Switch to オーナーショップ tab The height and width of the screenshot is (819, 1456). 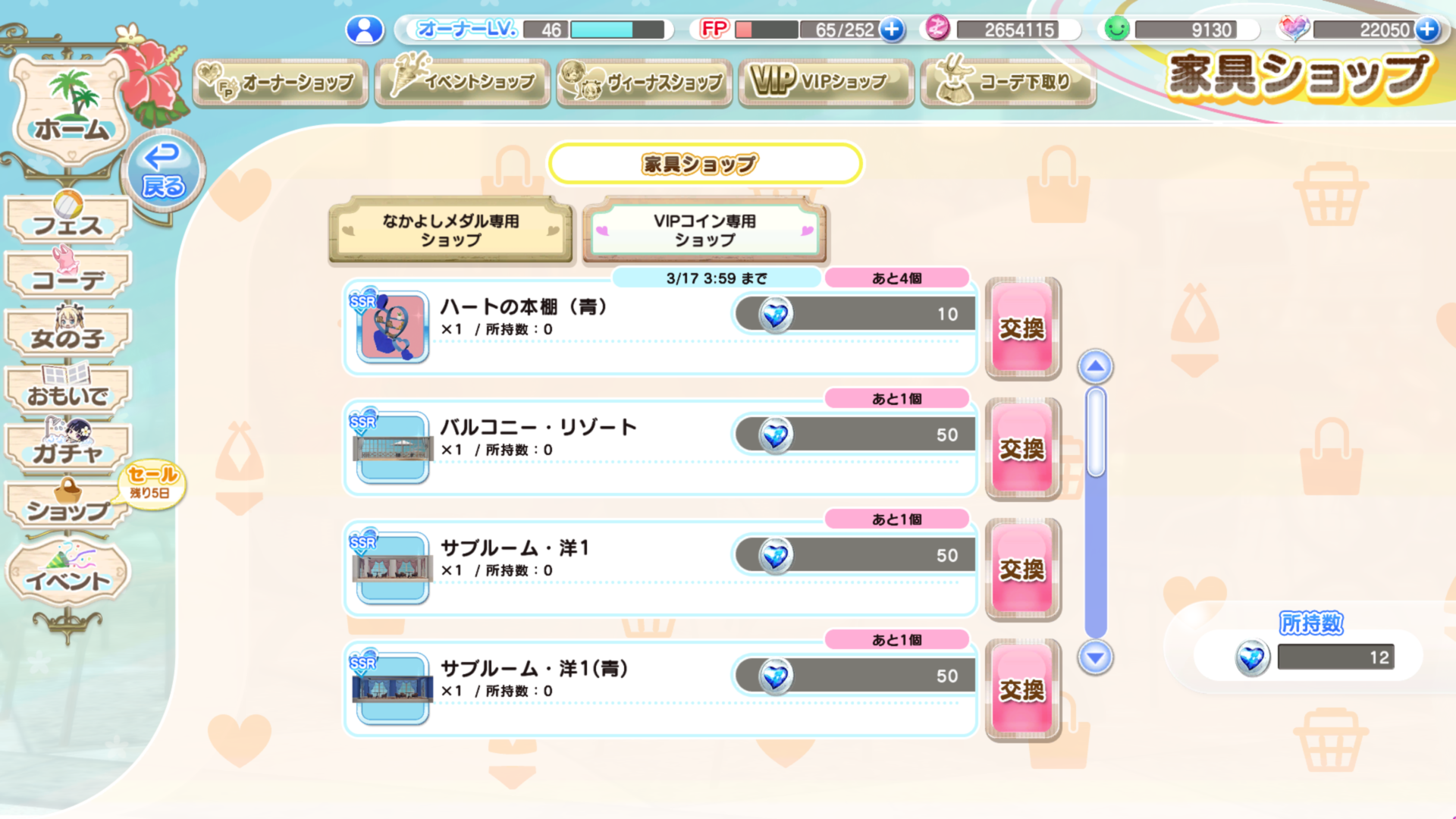(281, 82)
